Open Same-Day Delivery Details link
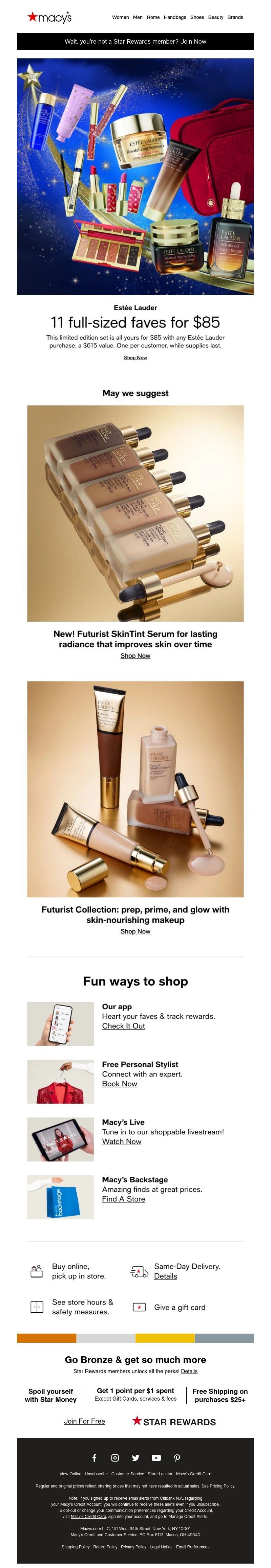 click(x=165, y=1276)
